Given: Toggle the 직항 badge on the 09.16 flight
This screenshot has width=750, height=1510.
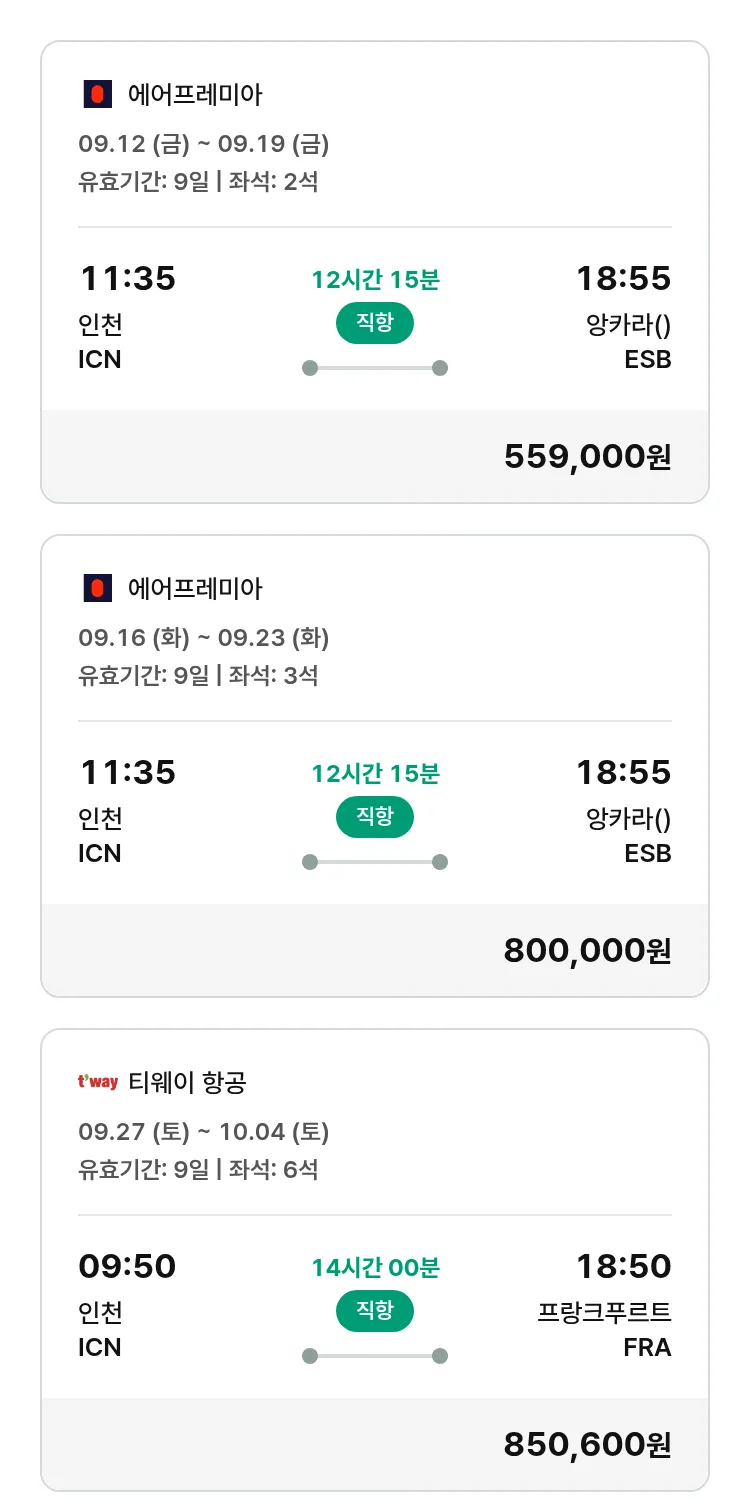Looking at the screenshot, I should (x=374, y=817).
